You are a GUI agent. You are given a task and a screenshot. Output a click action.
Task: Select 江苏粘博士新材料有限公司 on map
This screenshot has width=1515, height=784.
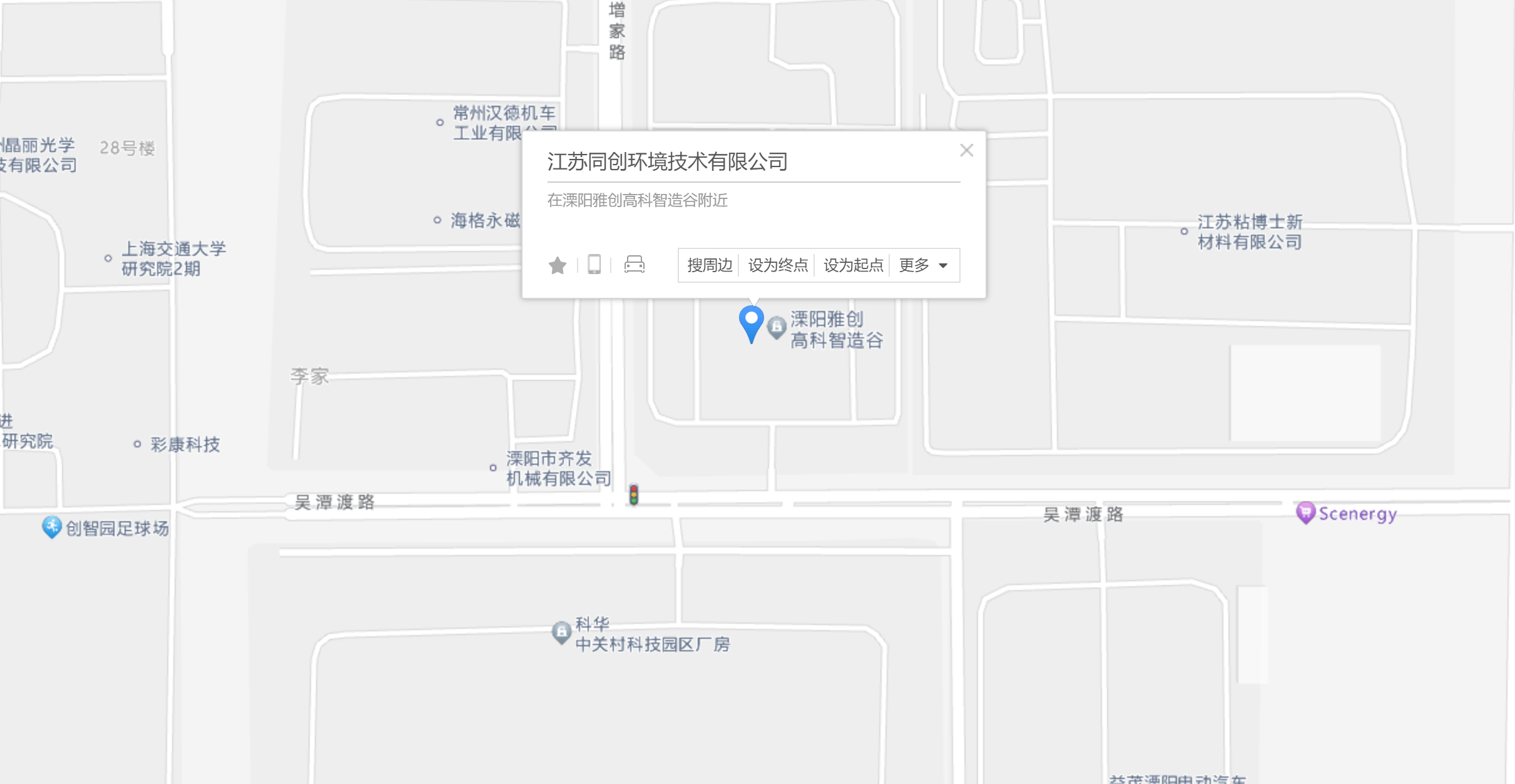click(1249, 232)
